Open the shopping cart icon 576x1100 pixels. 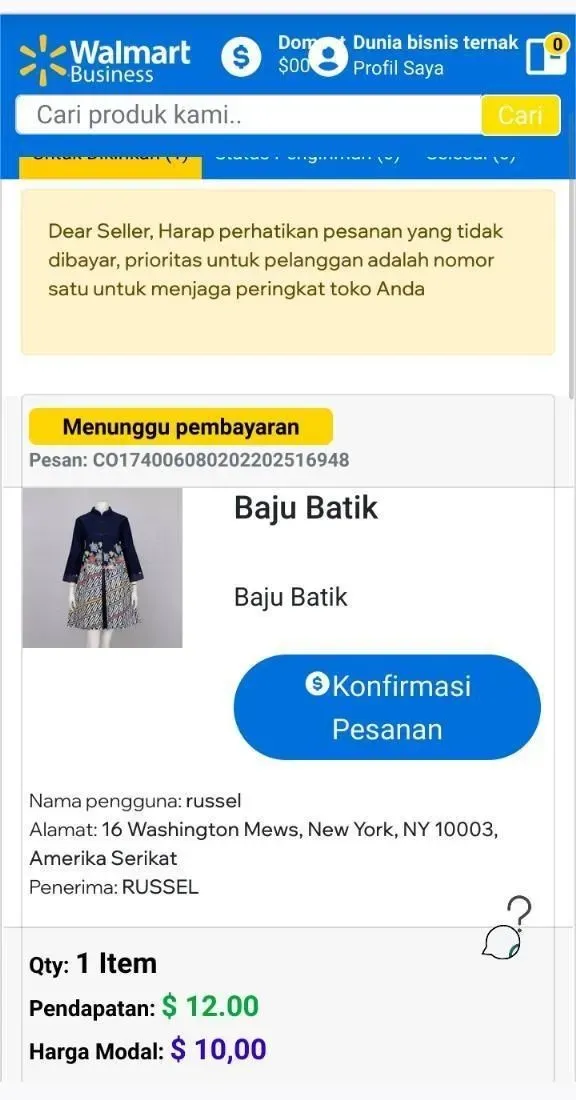point(546,55)
